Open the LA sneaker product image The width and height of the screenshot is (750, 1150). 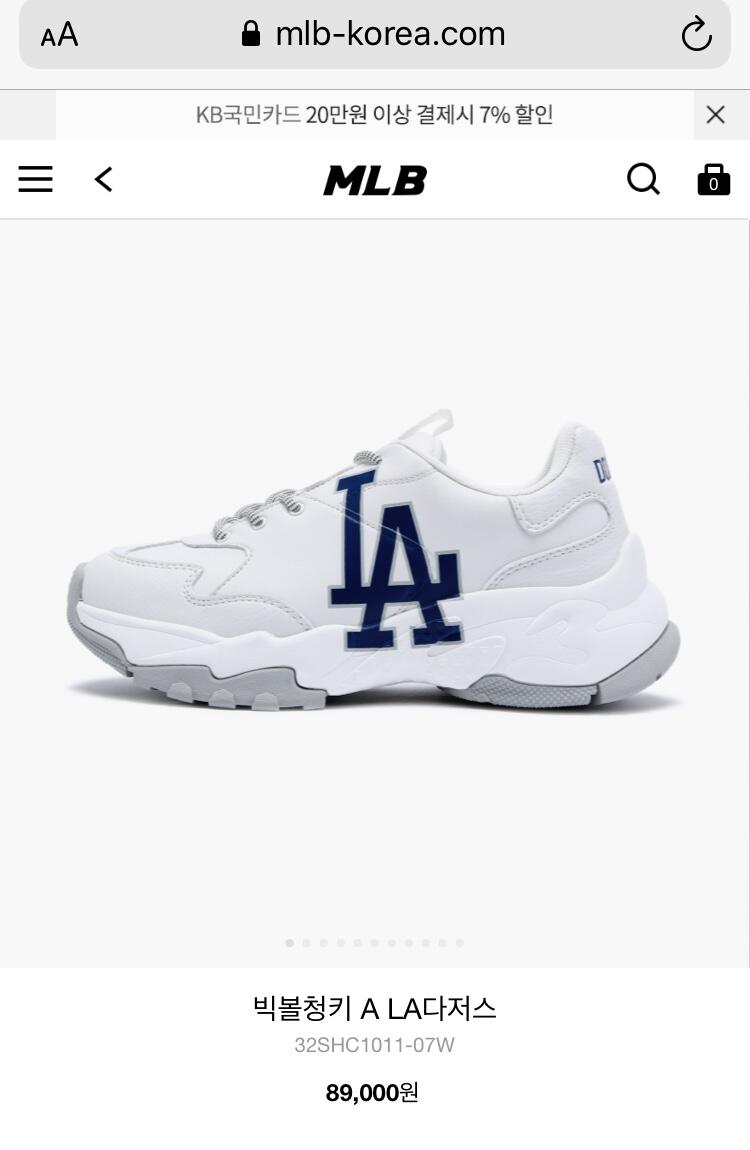374,561
